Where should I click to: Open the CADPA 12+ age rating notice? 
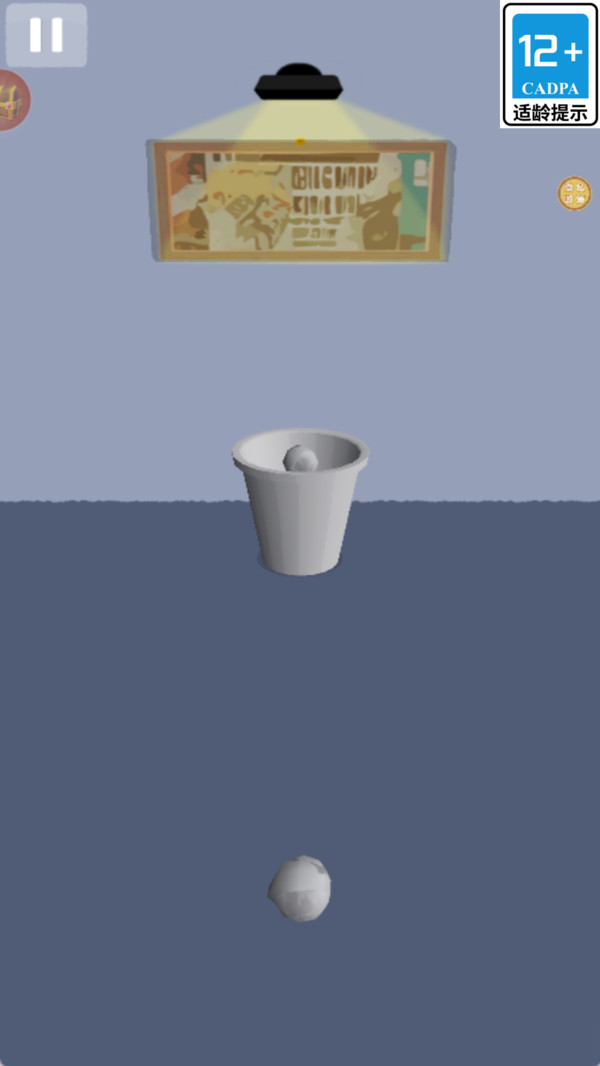coord(550,64)
